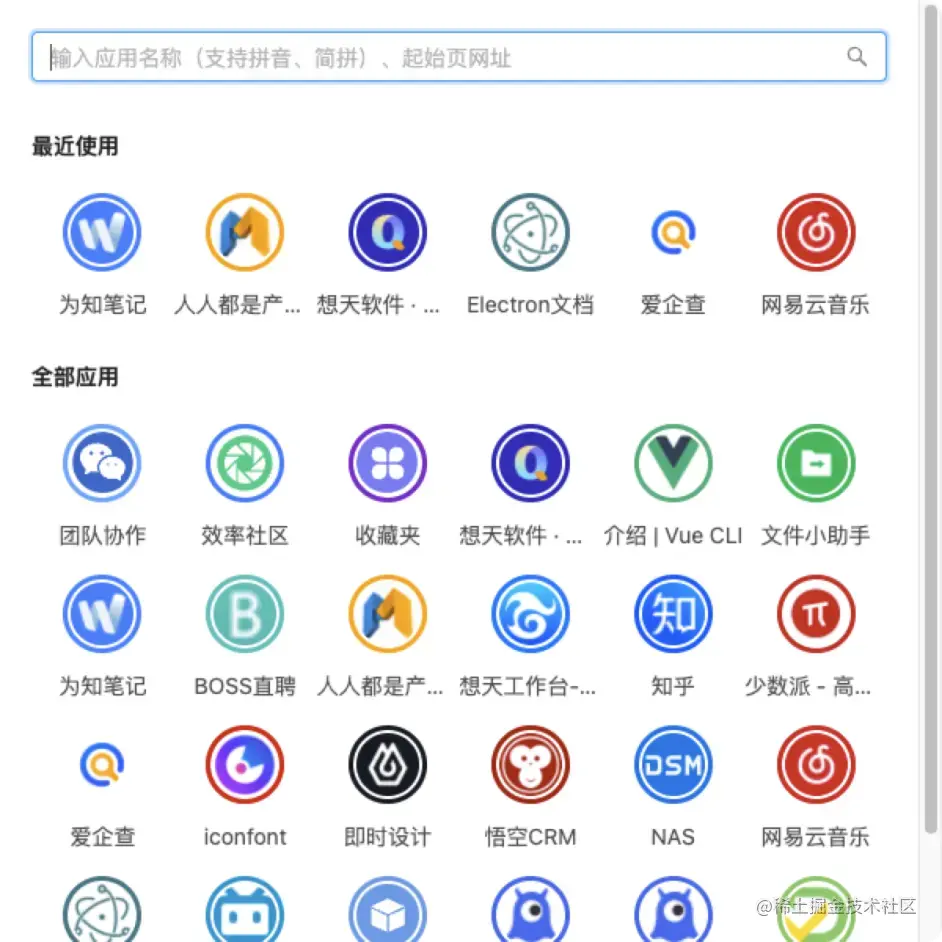Image resolution: width=942 pixels, height=942 pixels.
Task: Focus the app name search field
Action: (x=440, y=58)
